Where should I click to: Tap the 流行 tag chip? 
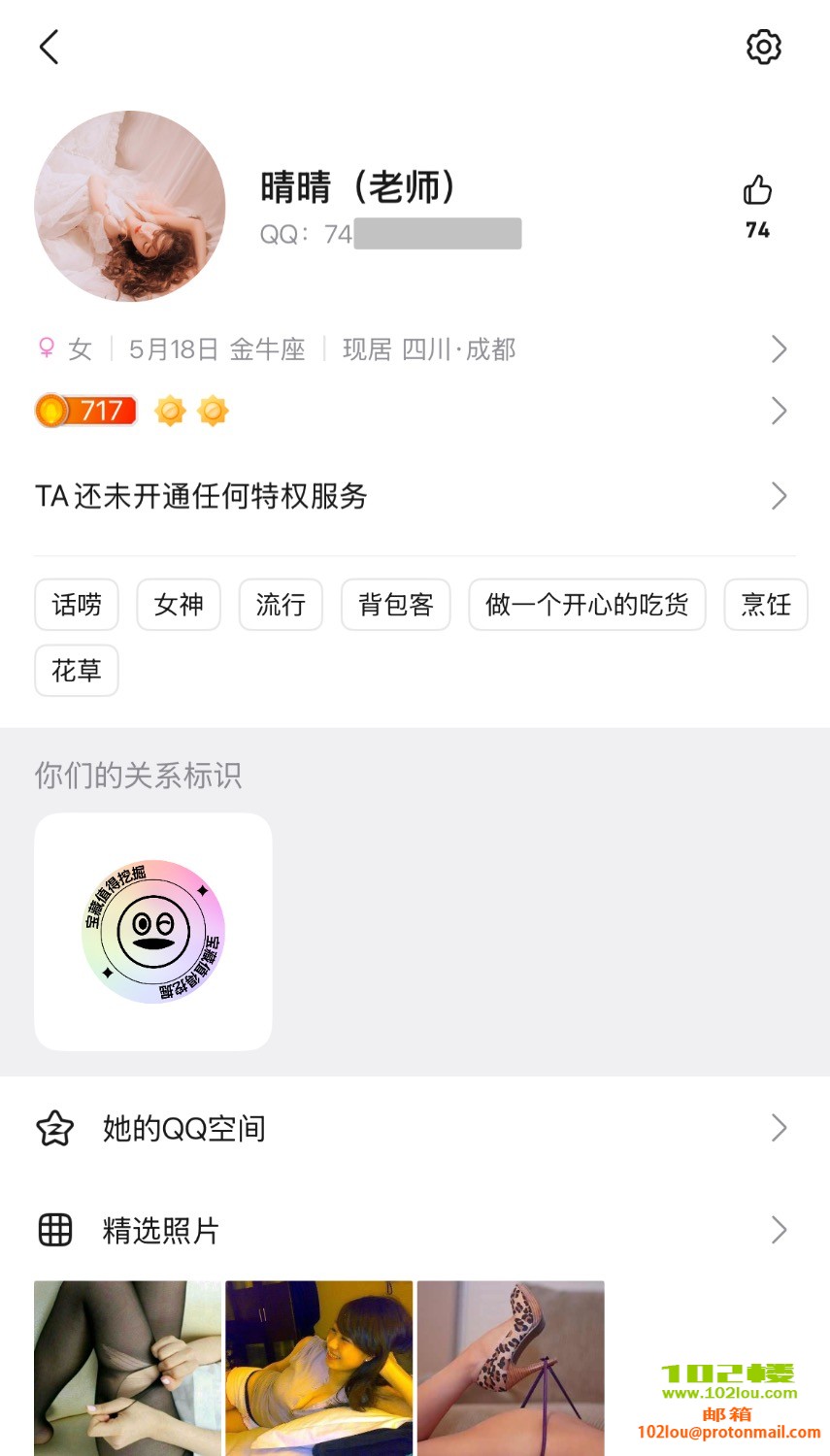click(281, 605)
